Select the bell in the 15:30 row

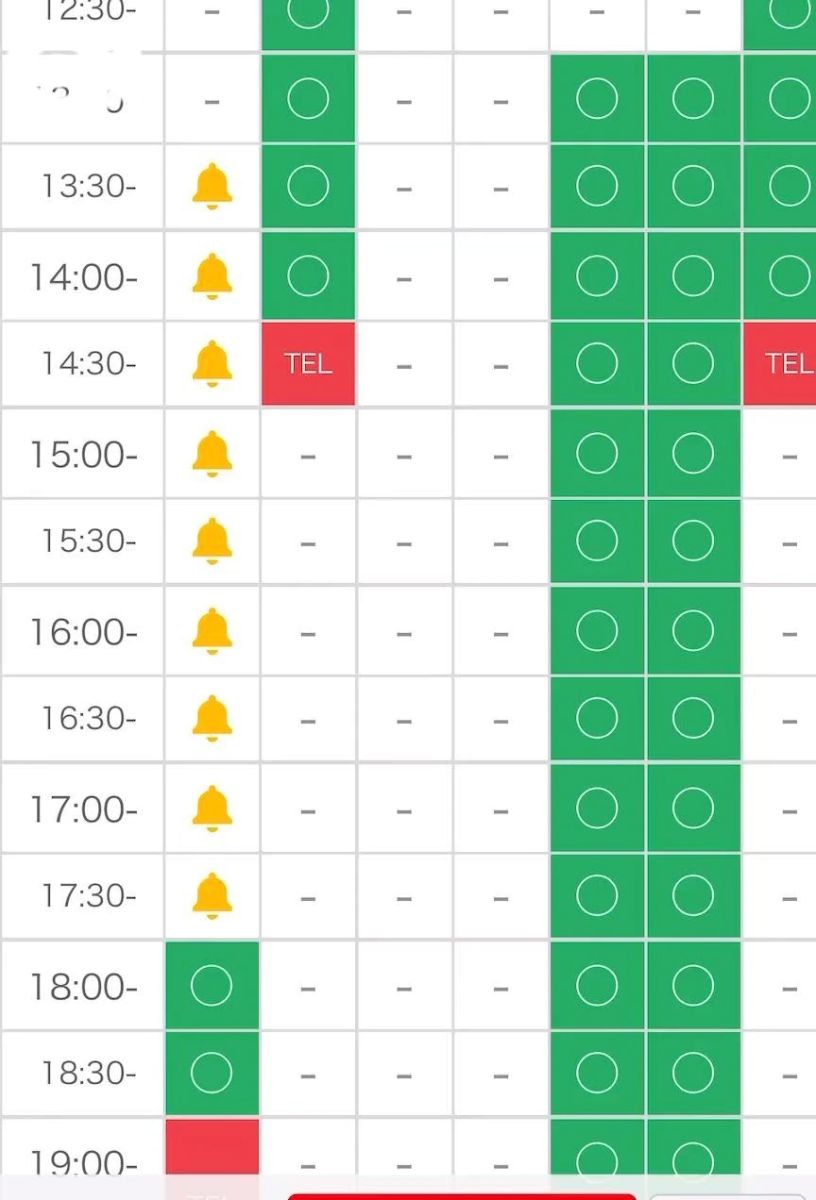click(212, 541)
